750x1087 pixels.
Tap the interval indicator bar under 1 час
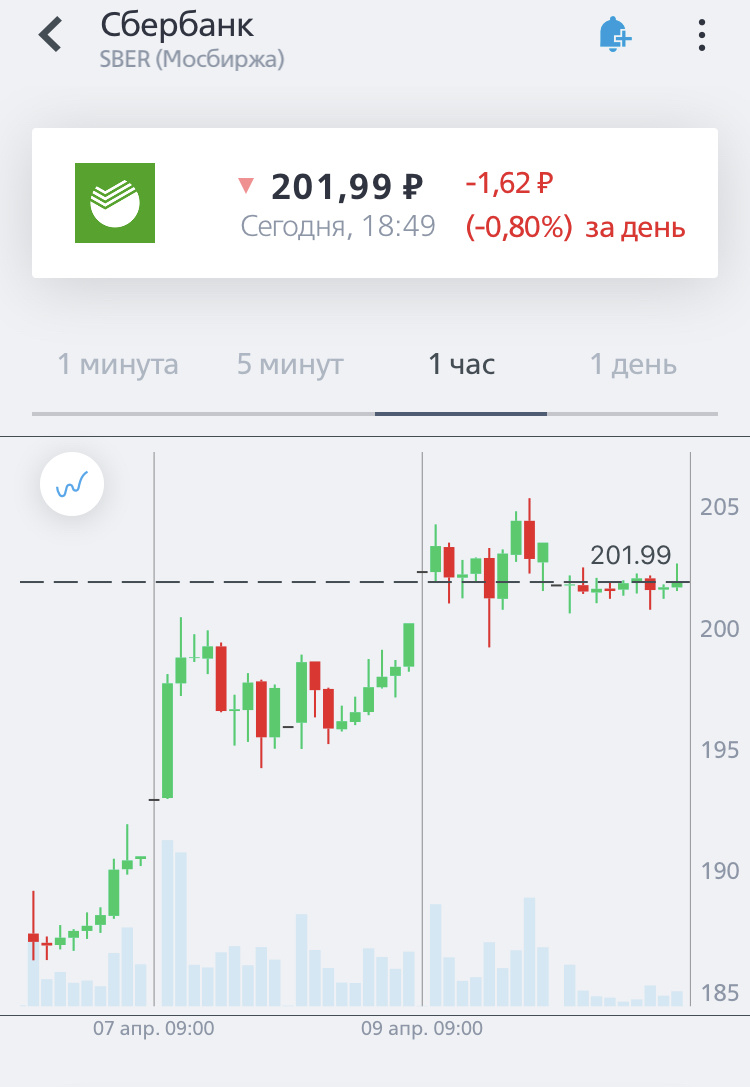(459, 411)
